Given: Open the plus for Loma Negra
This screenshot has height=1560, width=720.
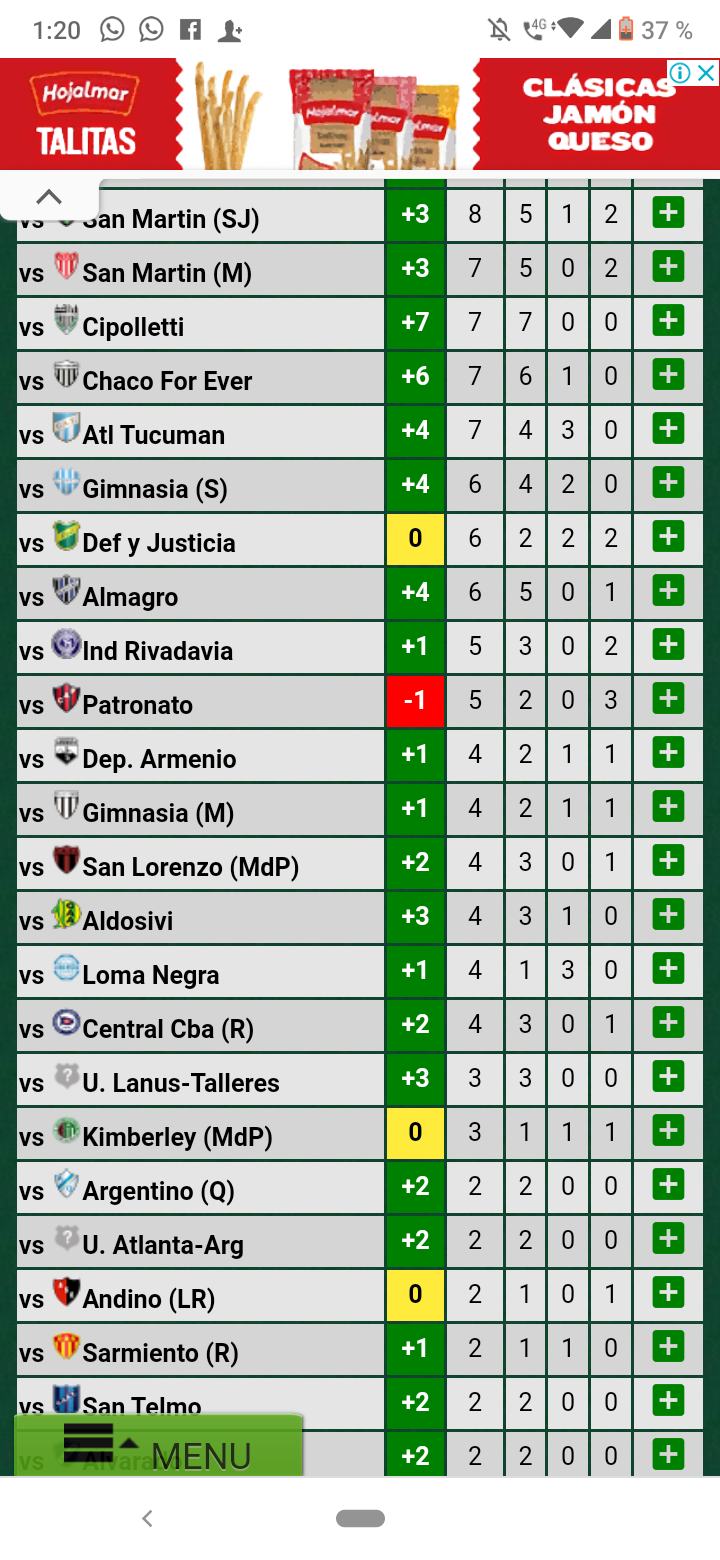Looking at the screenshot, I should [x=668, y=969].
